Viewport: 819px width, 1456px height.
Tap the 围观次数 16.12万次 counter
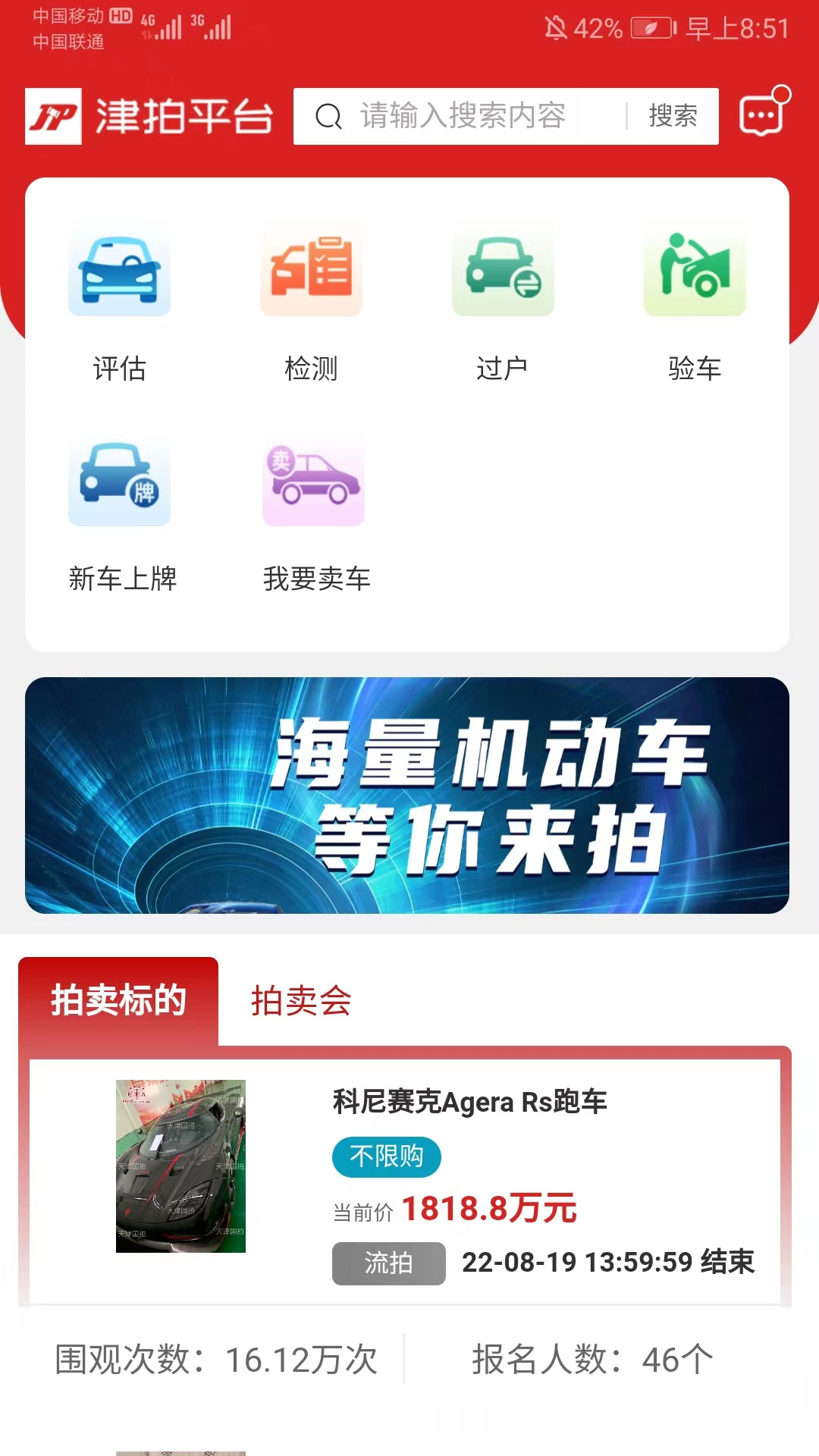[x=215, y=1360]
